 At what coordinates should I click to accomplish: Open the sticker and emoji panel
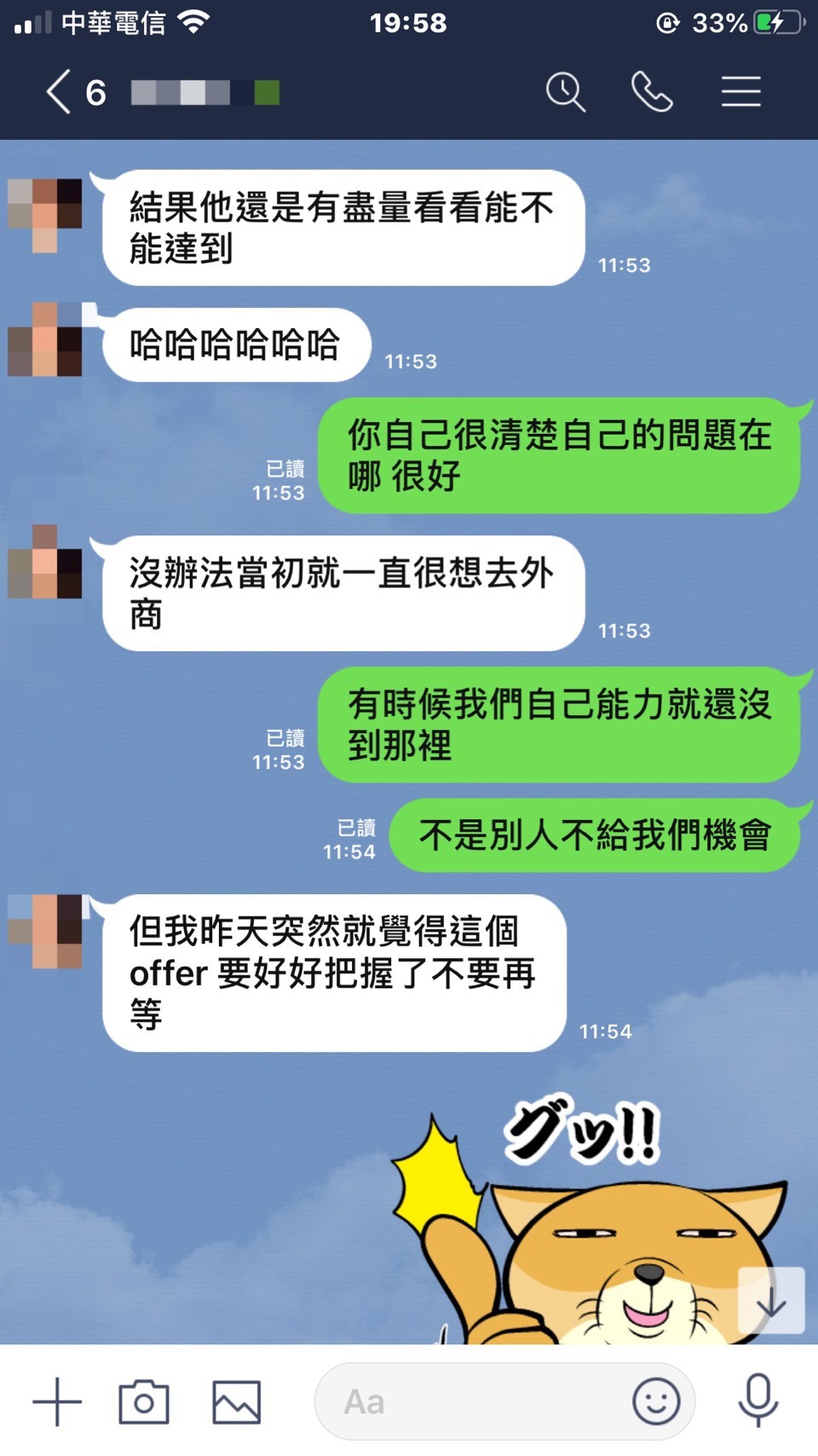[656, 1401]
